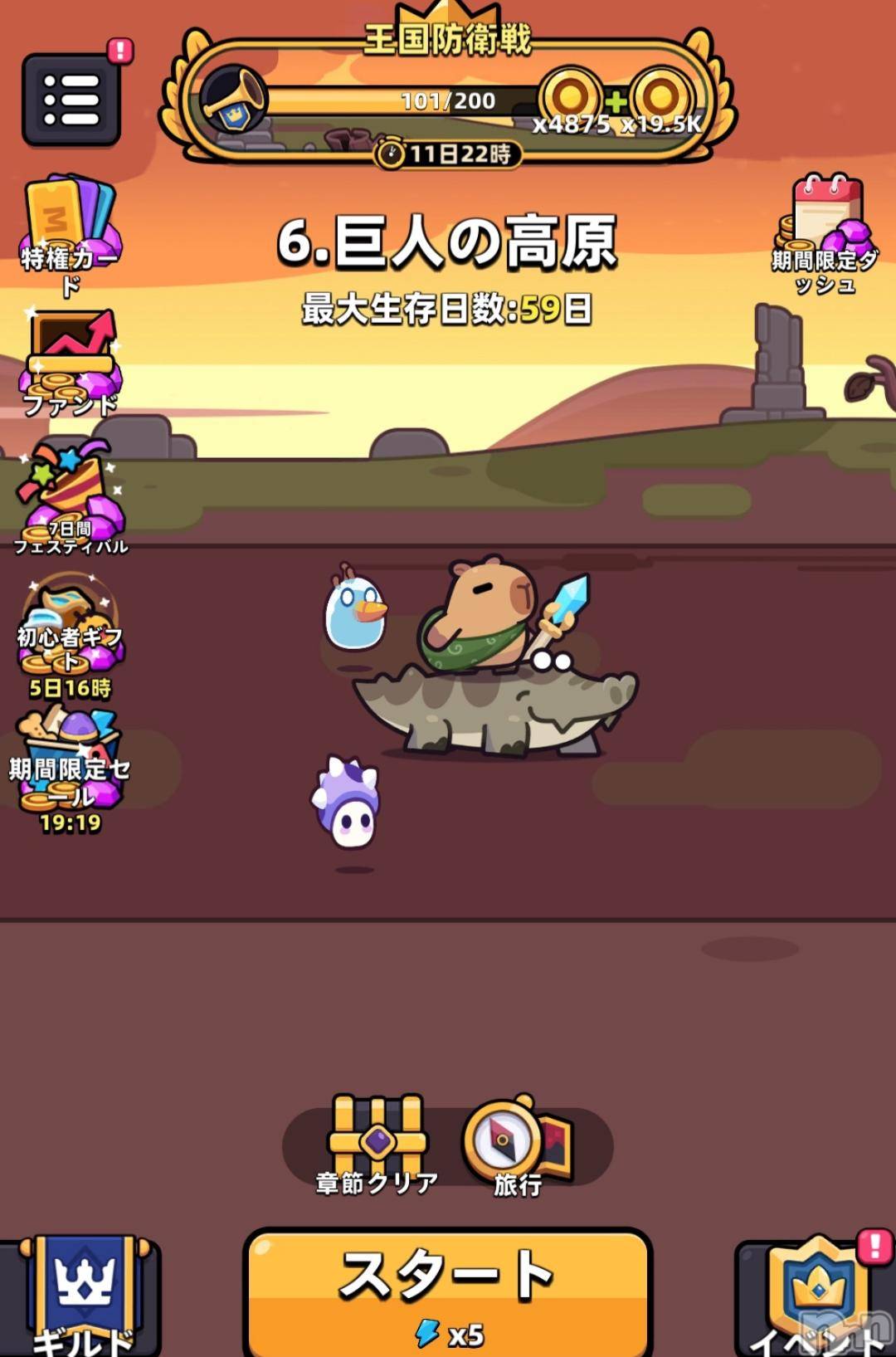The width and height of the screenshot is (896, 1357).
Task: Open 章節クリア chest rewards
Action: [377, 1144]
